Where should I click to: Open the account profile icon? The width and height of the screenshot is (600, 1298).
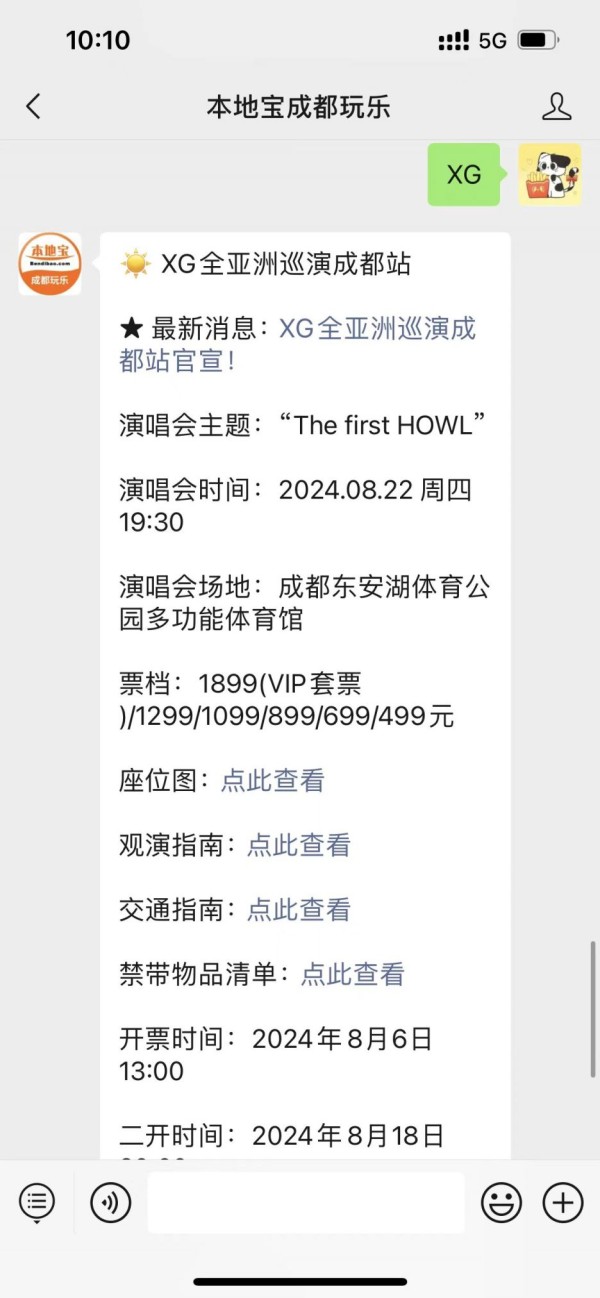tap(556, 106)
